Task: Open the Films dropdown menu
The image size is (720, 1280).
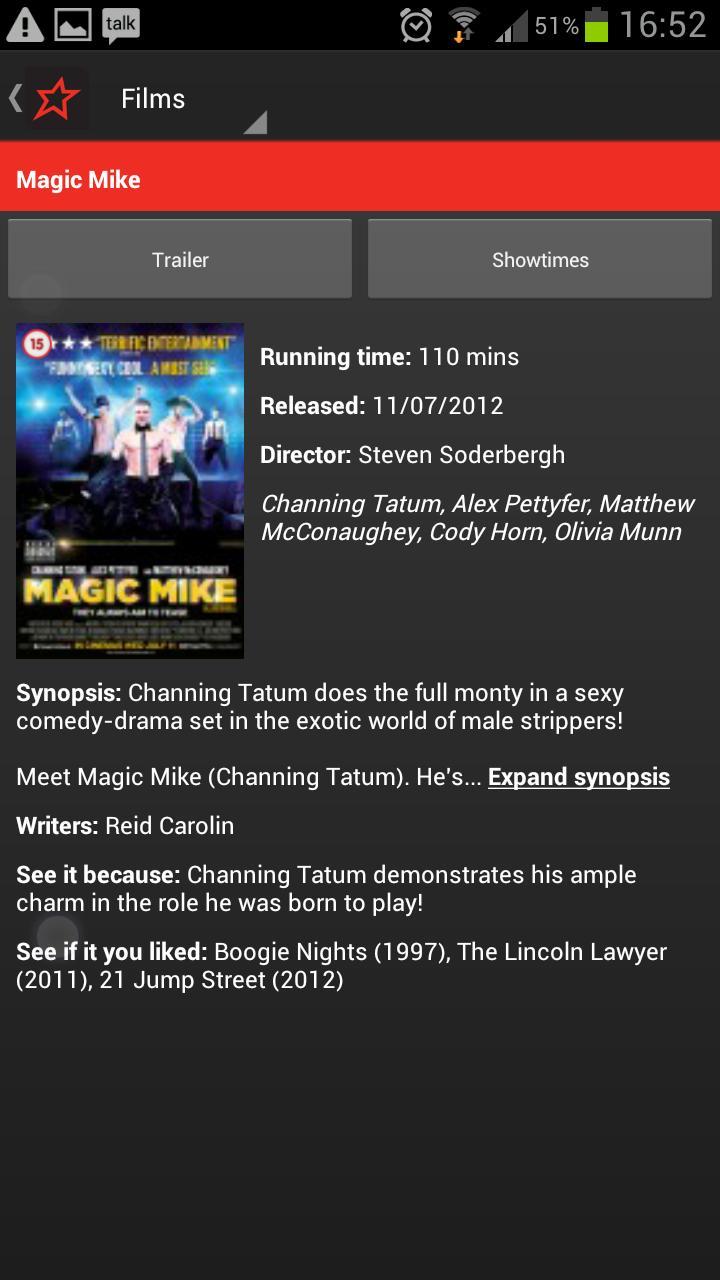Action: [190, 100]
